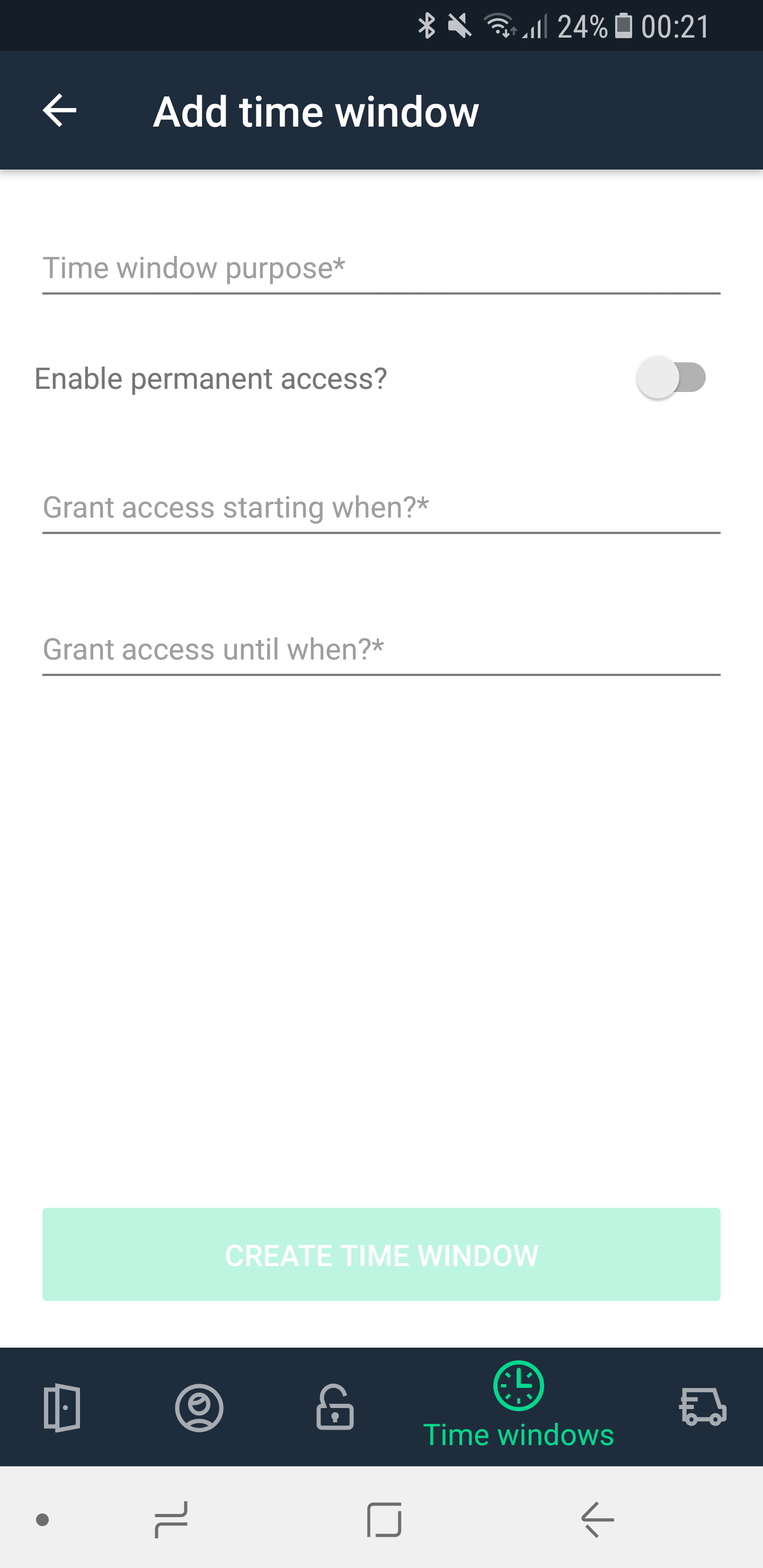Open recent apps from the navigation bar
This screenshot has width=763, height=1568.
171,1519
